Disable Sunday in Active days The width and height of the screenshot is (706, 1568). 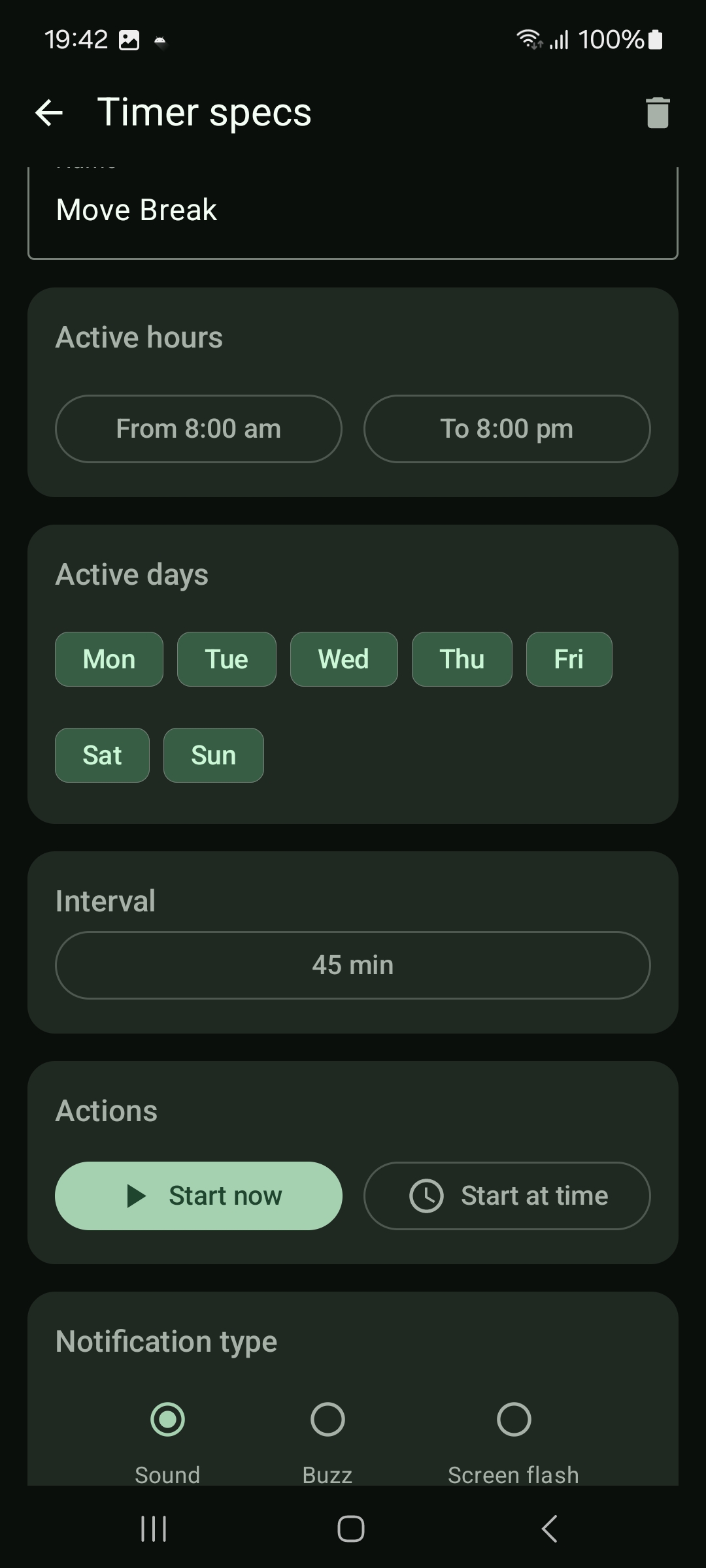pos(213,755)
